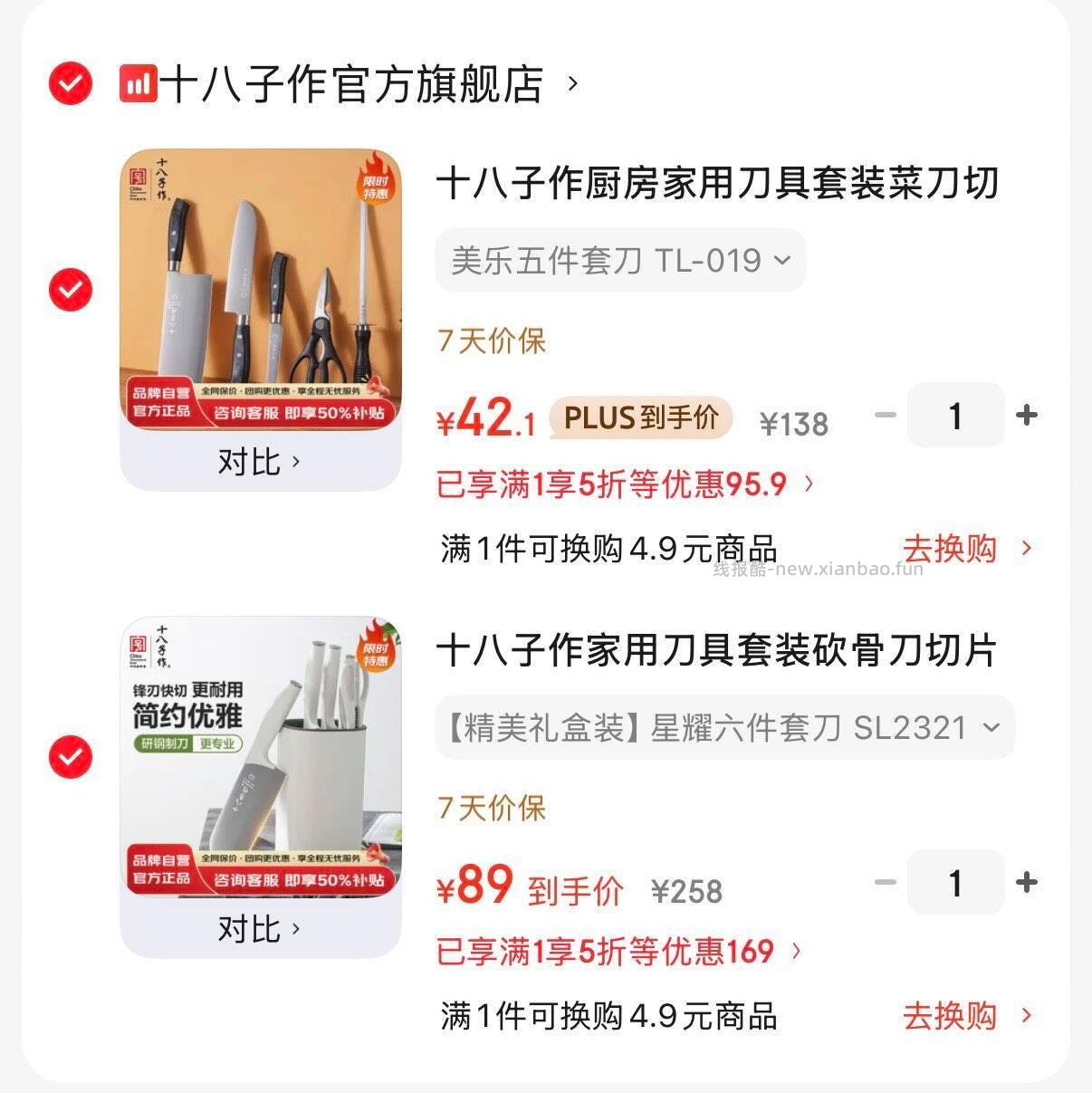Image resolution: width=1092 pixels, height=1093 pixels.
Task: Expand the store page via chevron after store name
Action: click(x=571, y=85)
